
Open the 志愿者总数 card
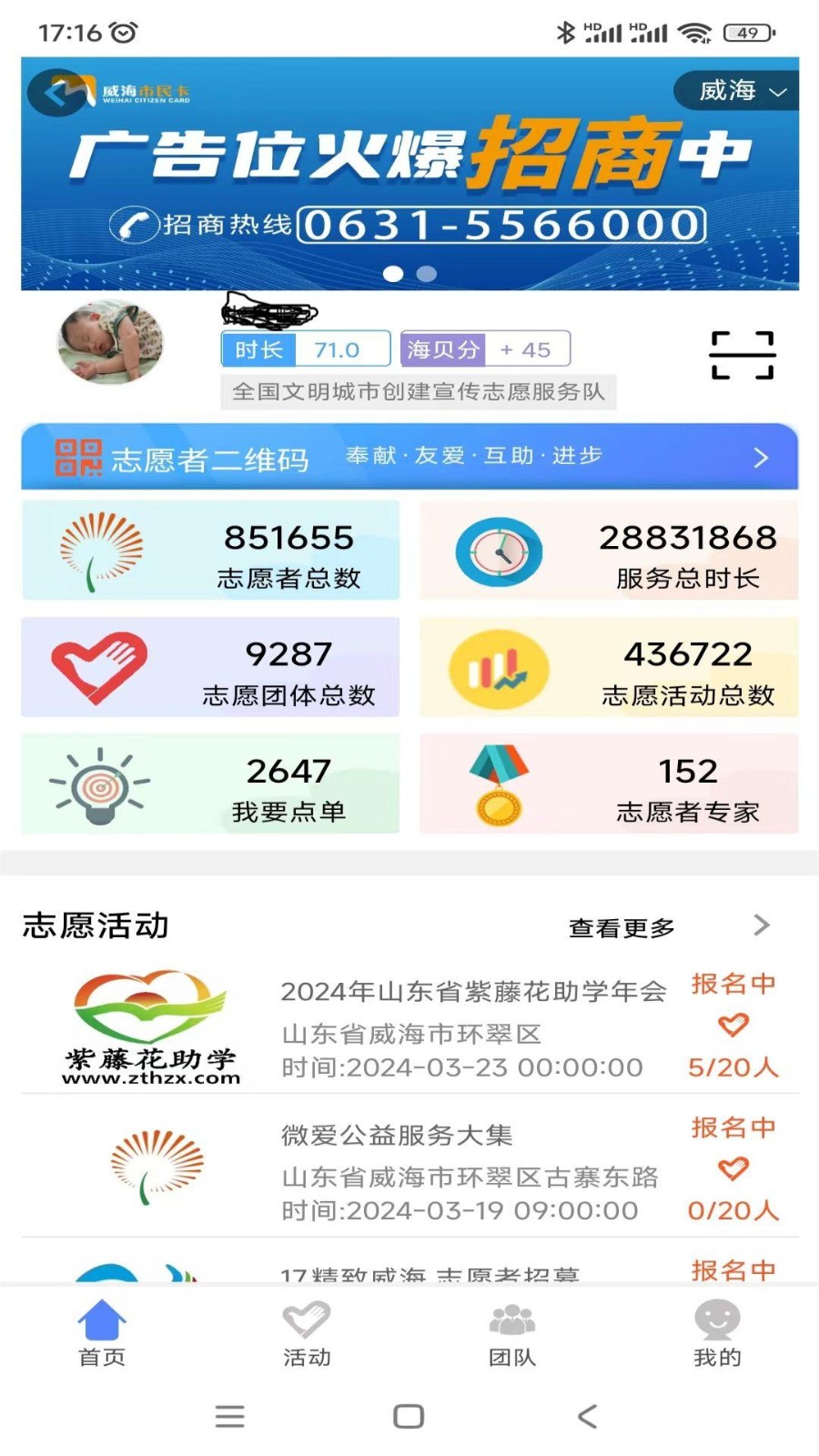210,551
